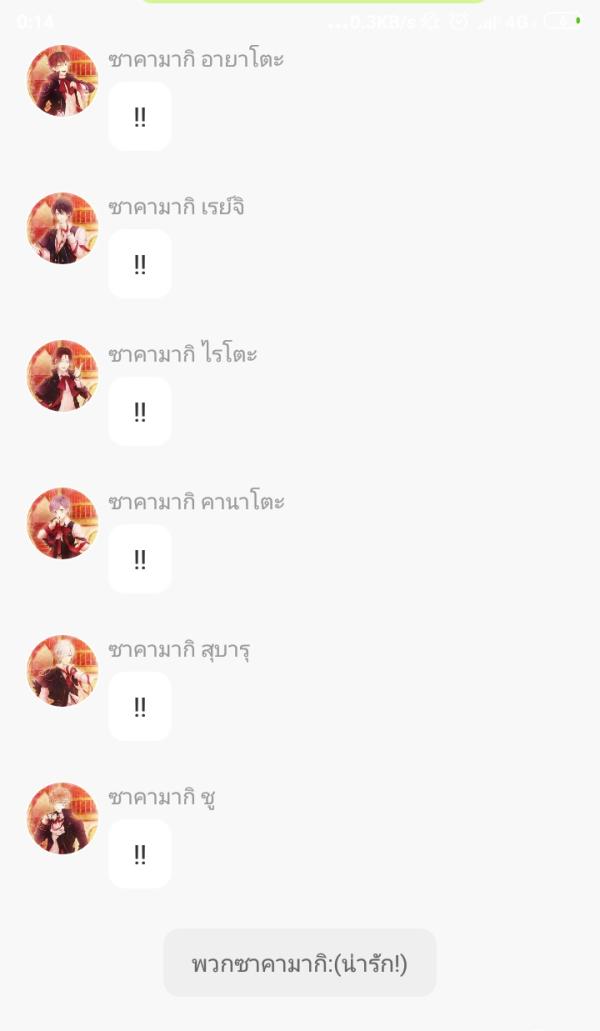This screenshot has height=1031, width=600.
Task: Open avatar of ซาคามากิ อายาโตะ
Action: coord(62,81)
